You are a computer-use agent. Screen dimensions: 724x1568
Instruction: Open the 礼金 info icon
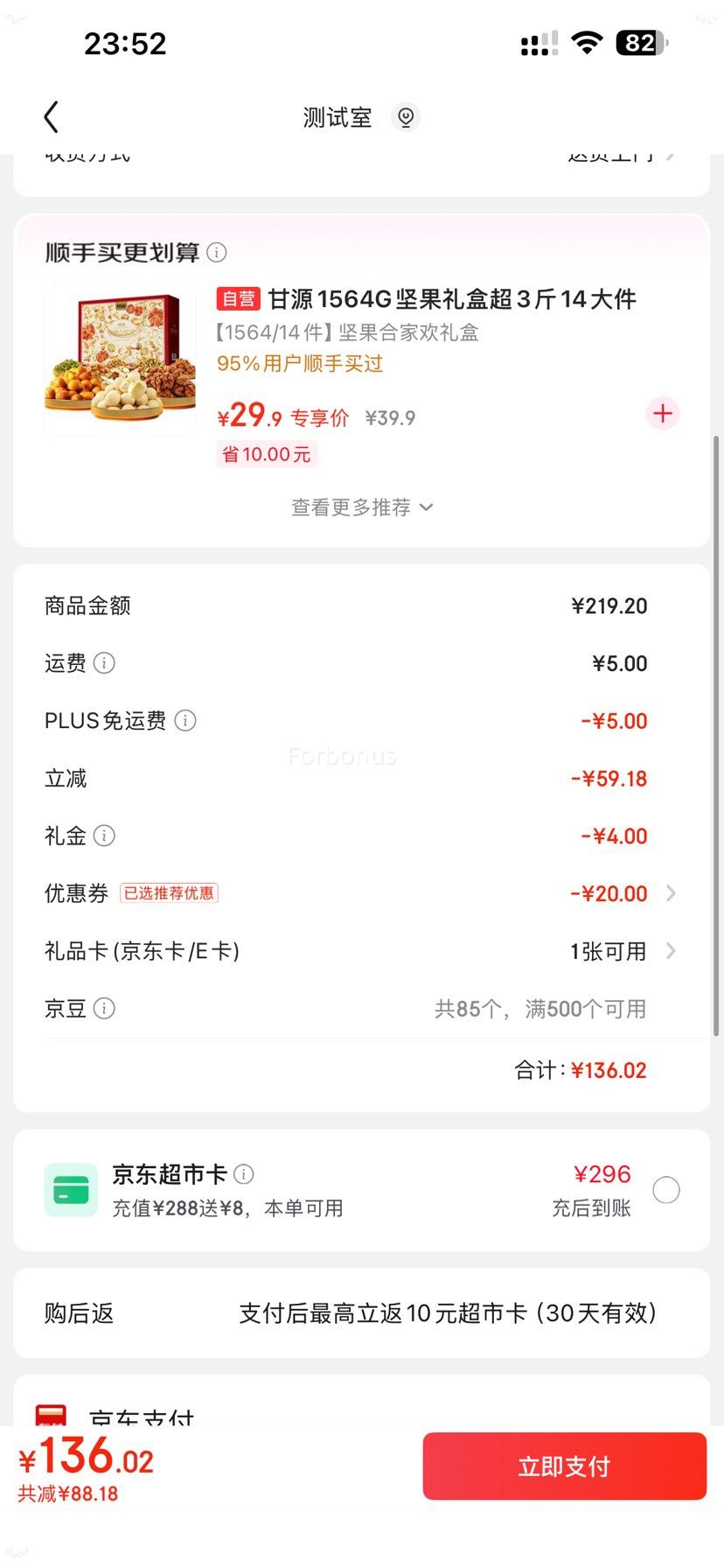(104, 836)
